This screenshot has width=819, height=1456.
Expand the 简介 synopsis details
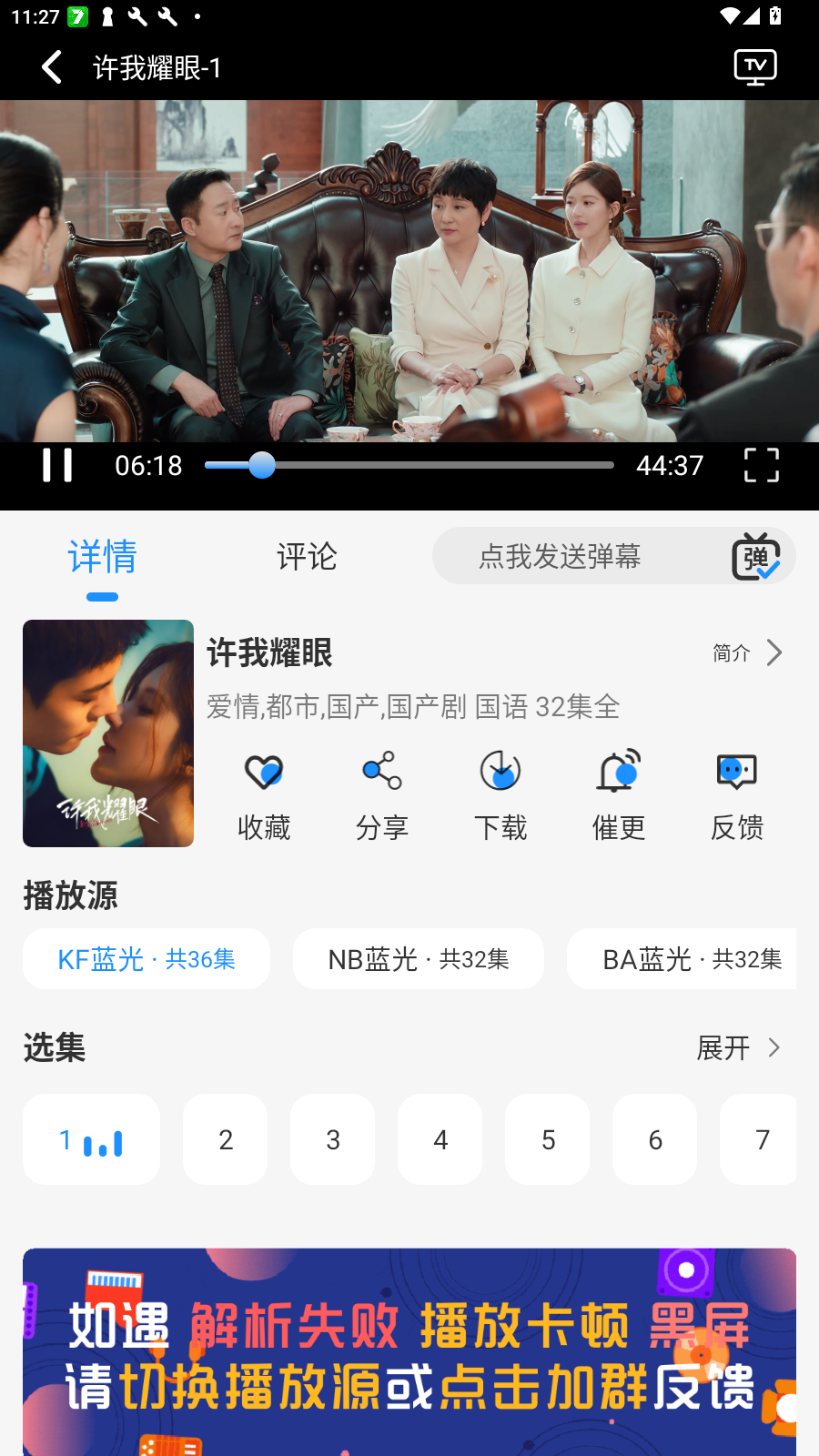746,652
